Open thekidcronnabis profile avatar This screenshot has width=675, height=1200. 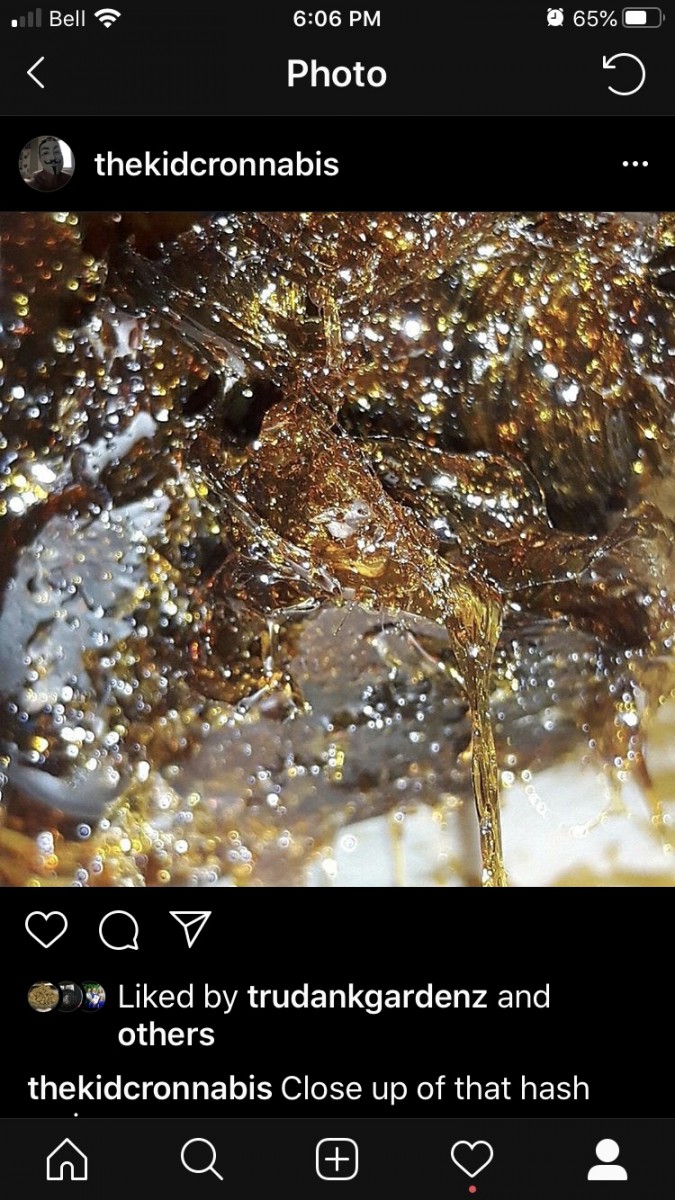point(46,163)
